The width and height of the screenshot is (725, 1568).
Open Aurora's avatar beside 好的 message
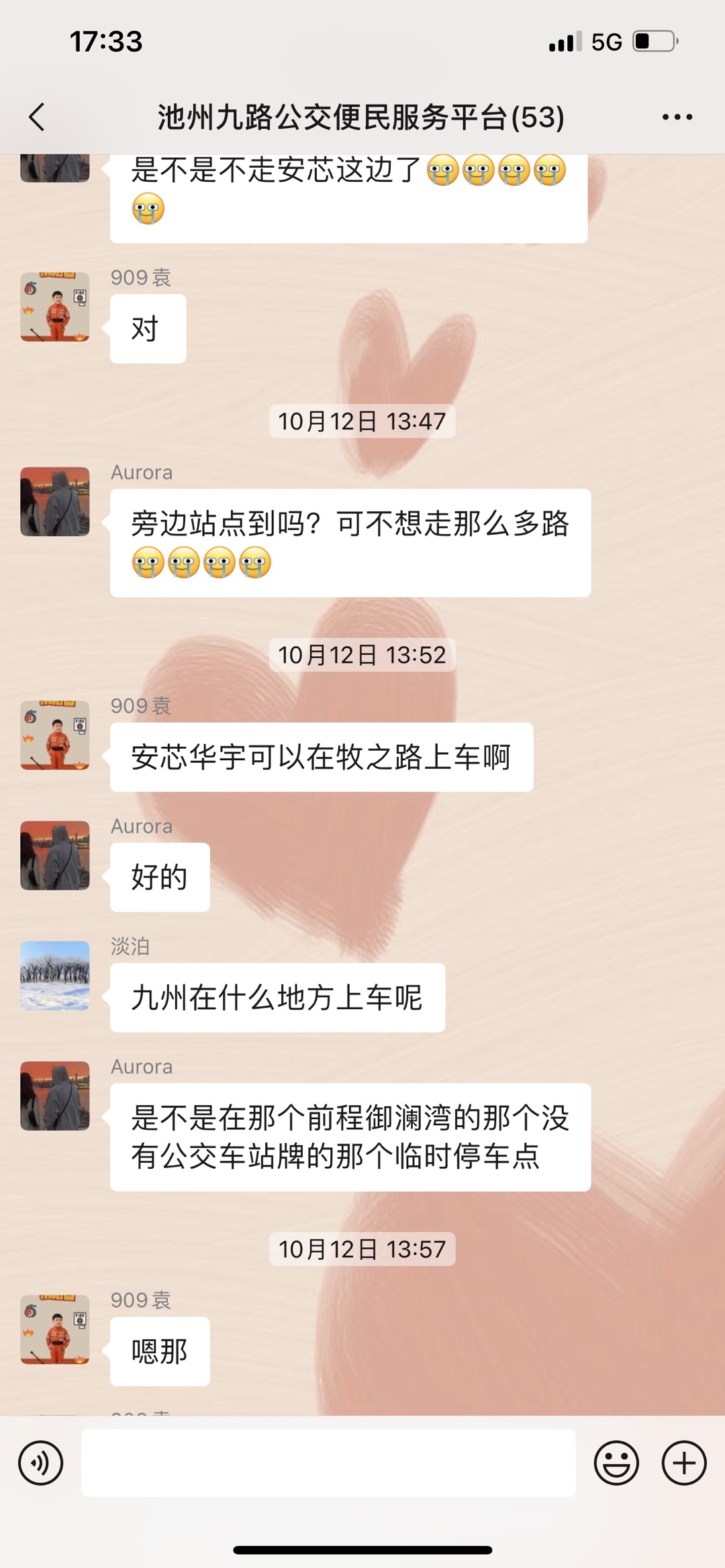55,855
